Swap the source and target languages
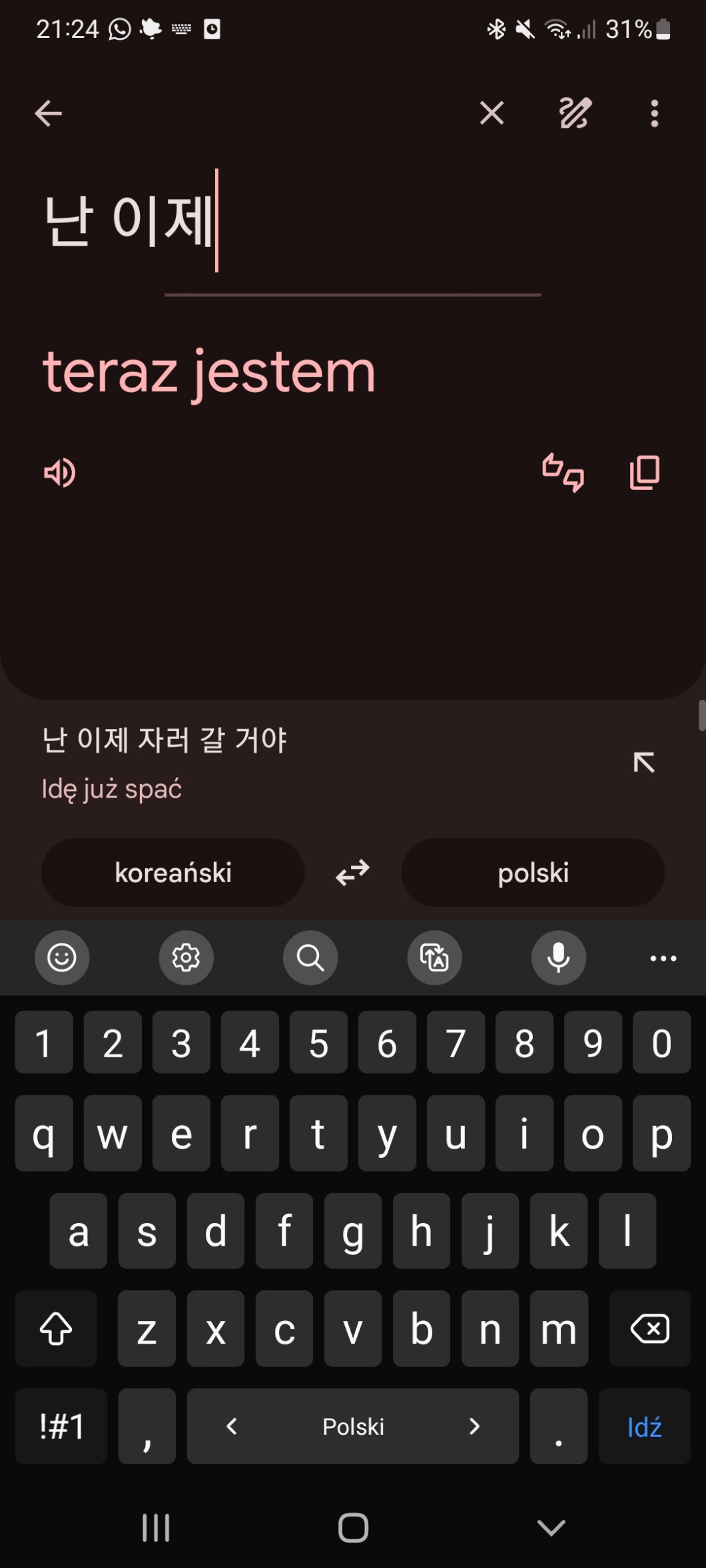 pyautogui.click(x=352, y=872)
